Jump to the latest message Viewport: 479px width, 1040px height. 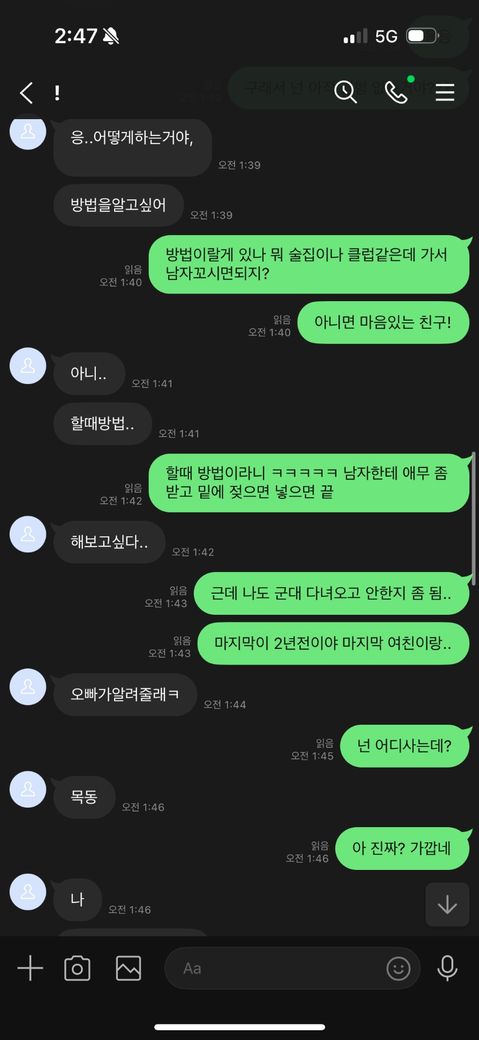(x=447, y=904)
